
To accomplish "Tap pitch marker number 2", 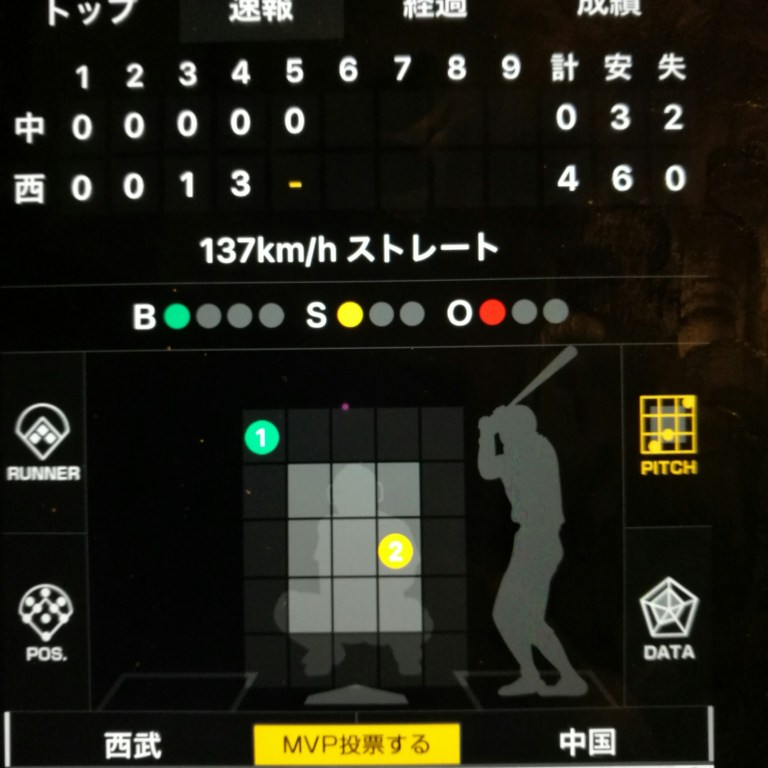I will (396, 550).
